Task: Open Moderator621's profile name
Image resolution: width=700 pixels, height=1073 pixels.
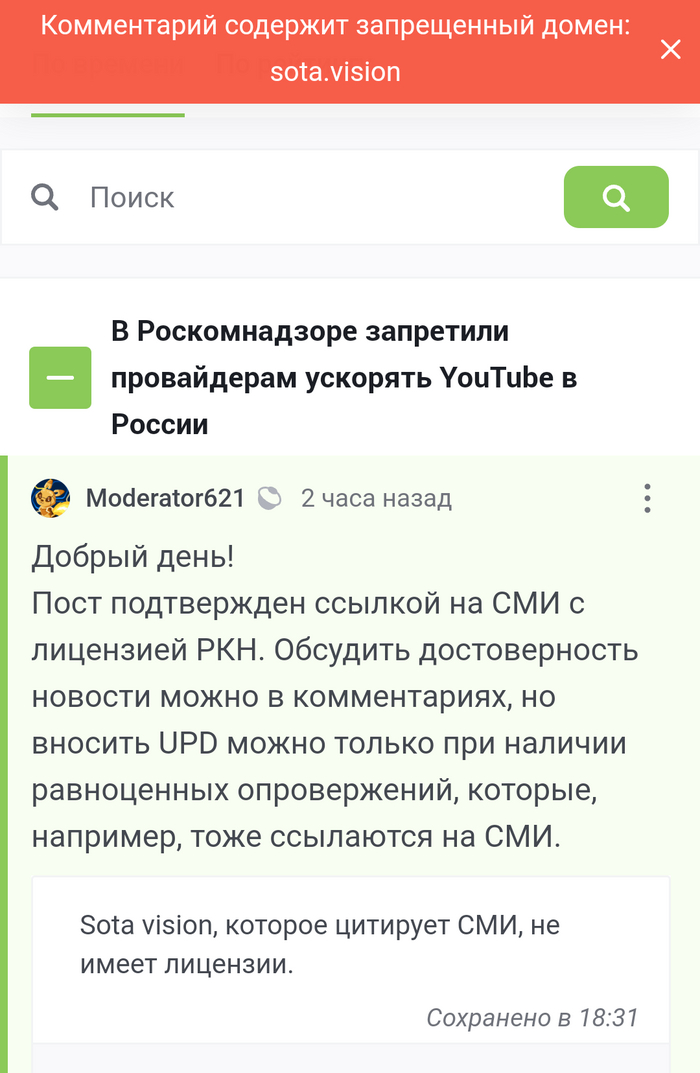Action: [165, 498]
